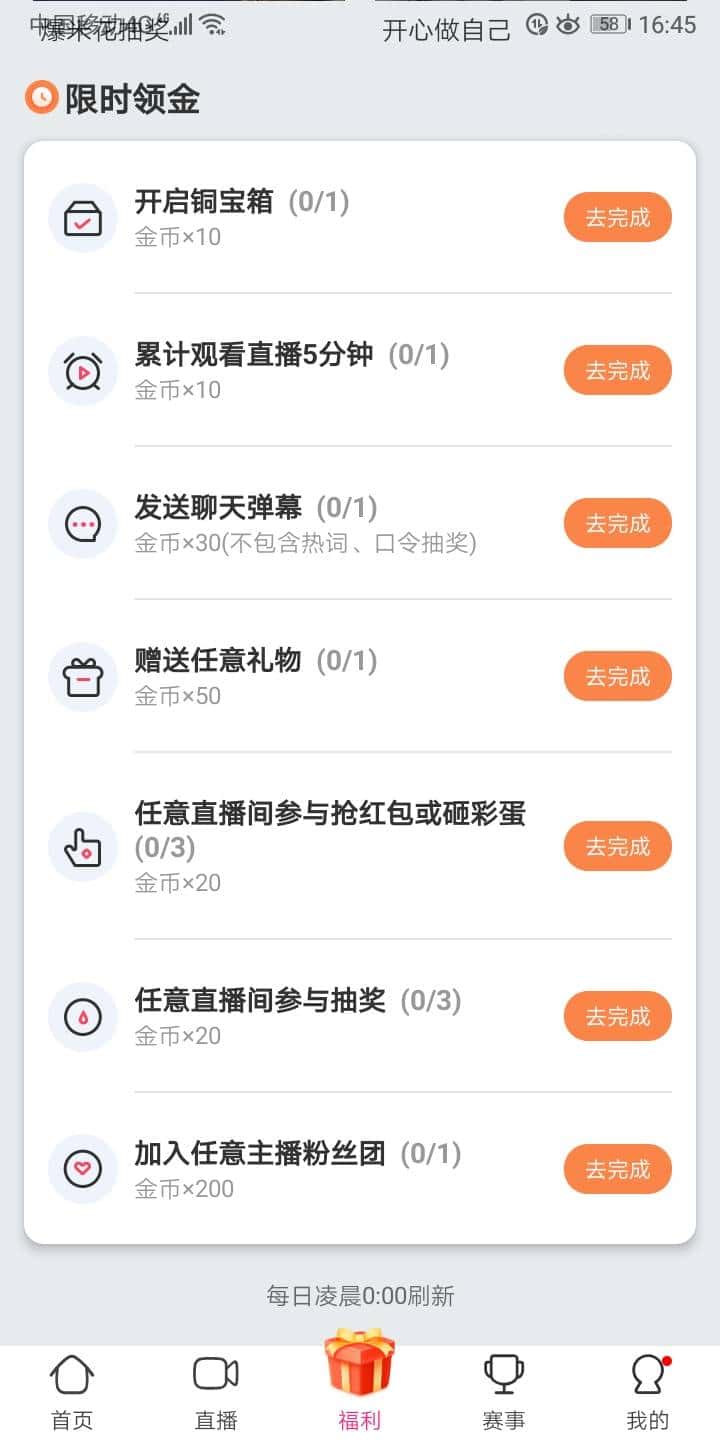
Task: Click the chat bubble danmaku task icon
Action: 82,523
